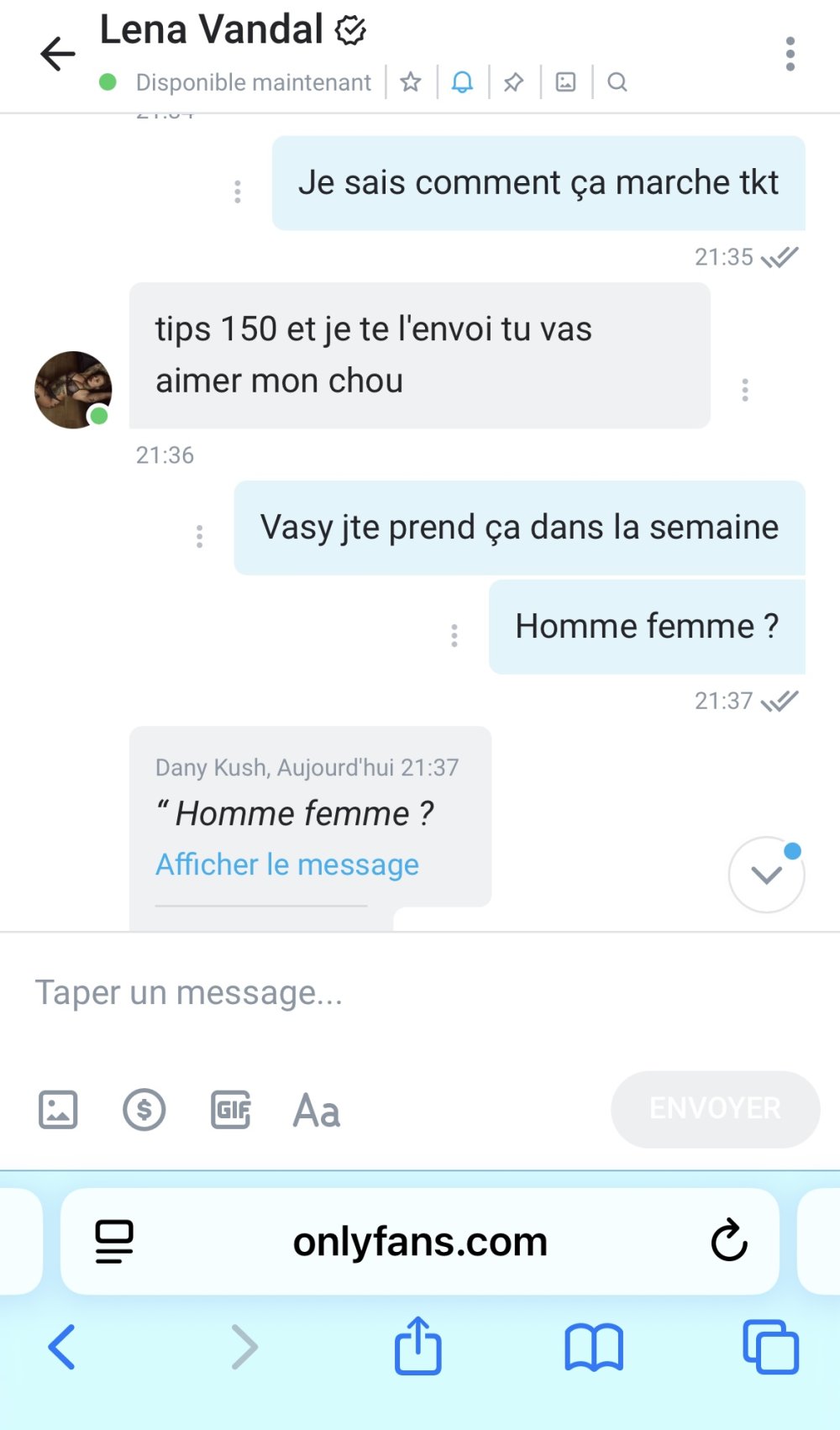Tap "Afficher le message" link

(287, 865)
